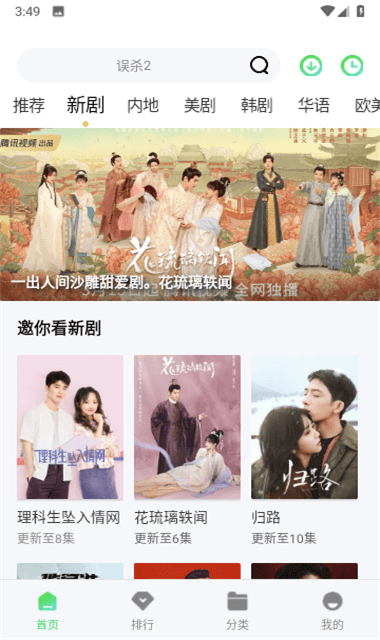Go to 分类 in bottom navigation

[x=237, y=611]
